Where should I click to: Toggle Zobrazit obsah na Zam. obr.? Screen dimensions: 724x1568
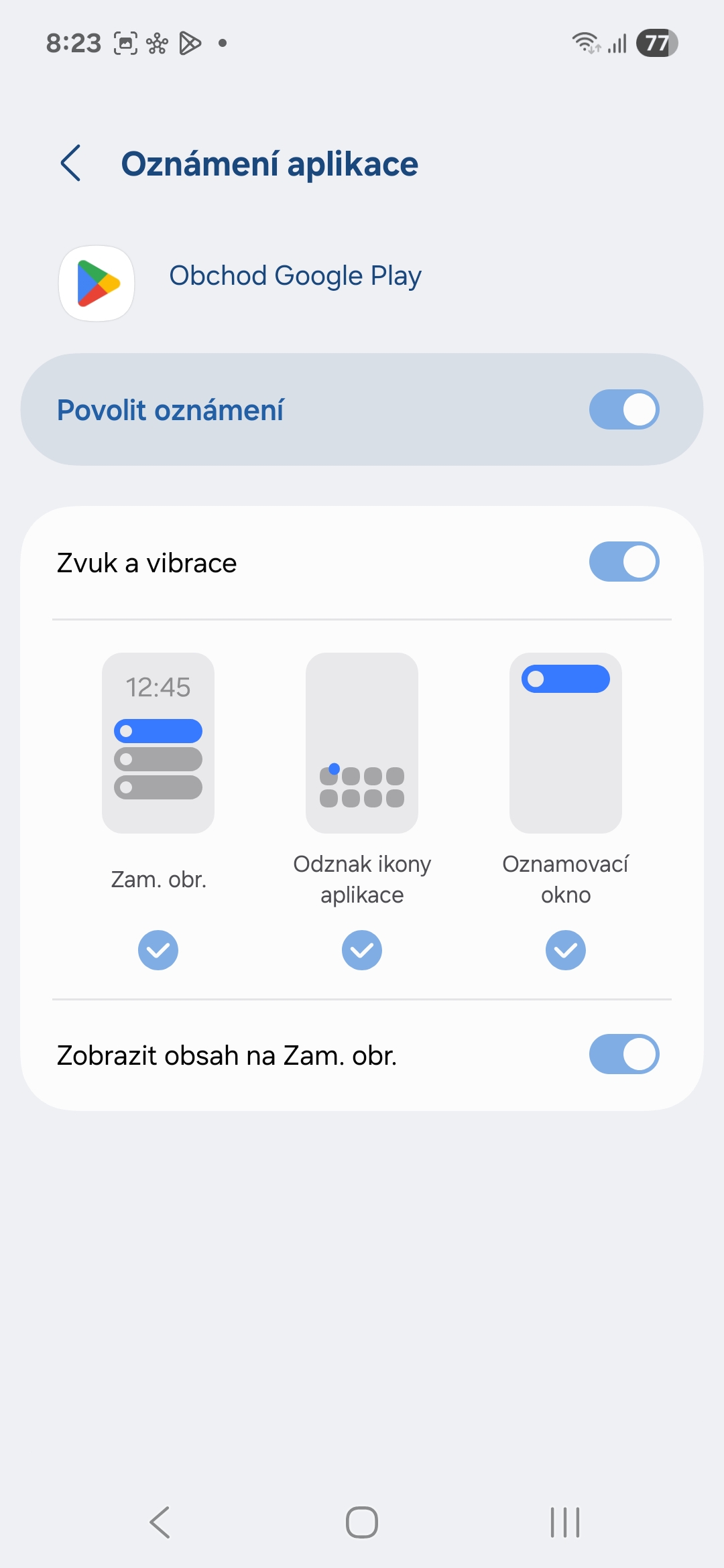tap(624, 1054)
